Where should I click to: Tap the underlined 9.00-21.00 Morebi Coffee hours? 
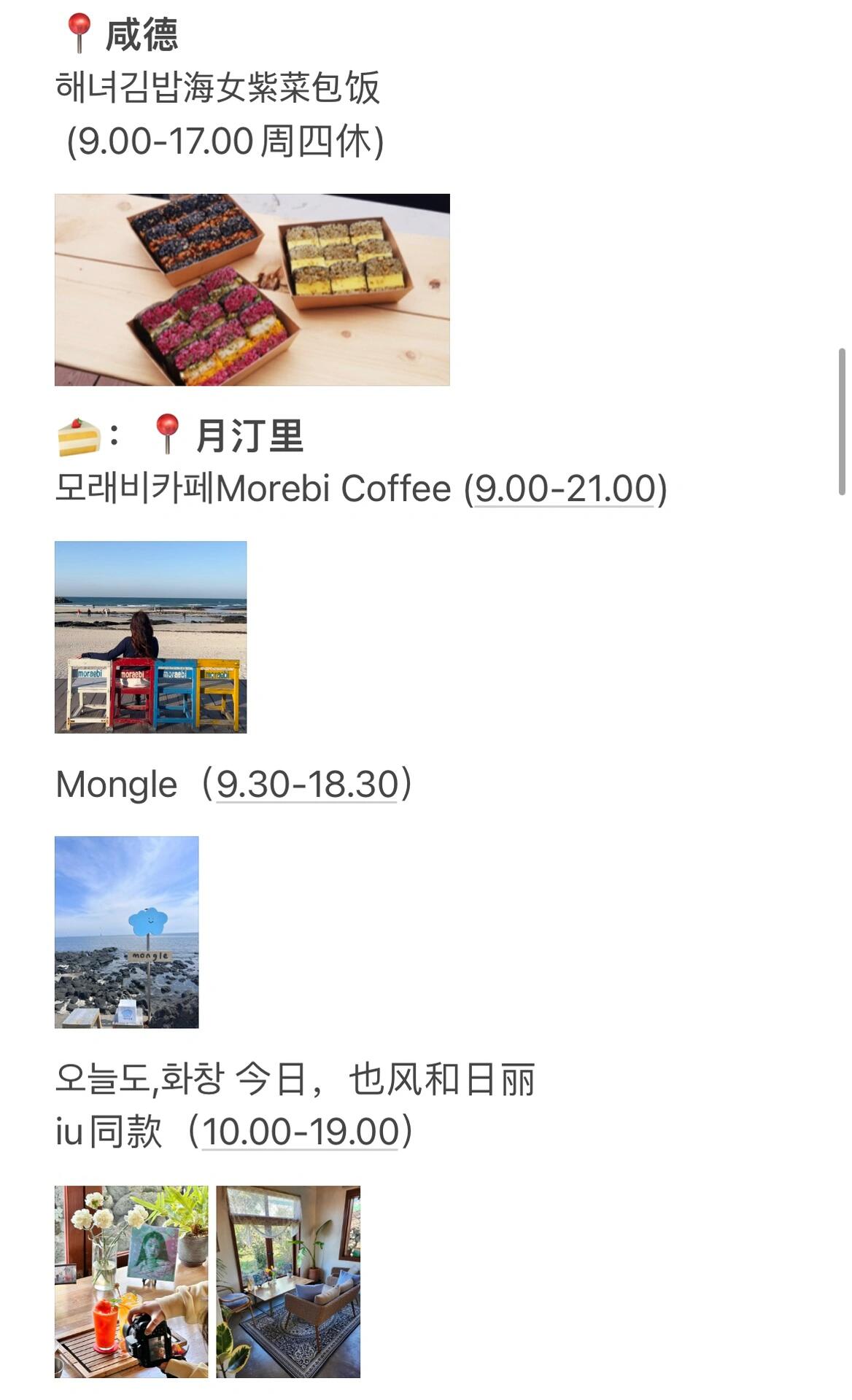[x=565, y=489]
